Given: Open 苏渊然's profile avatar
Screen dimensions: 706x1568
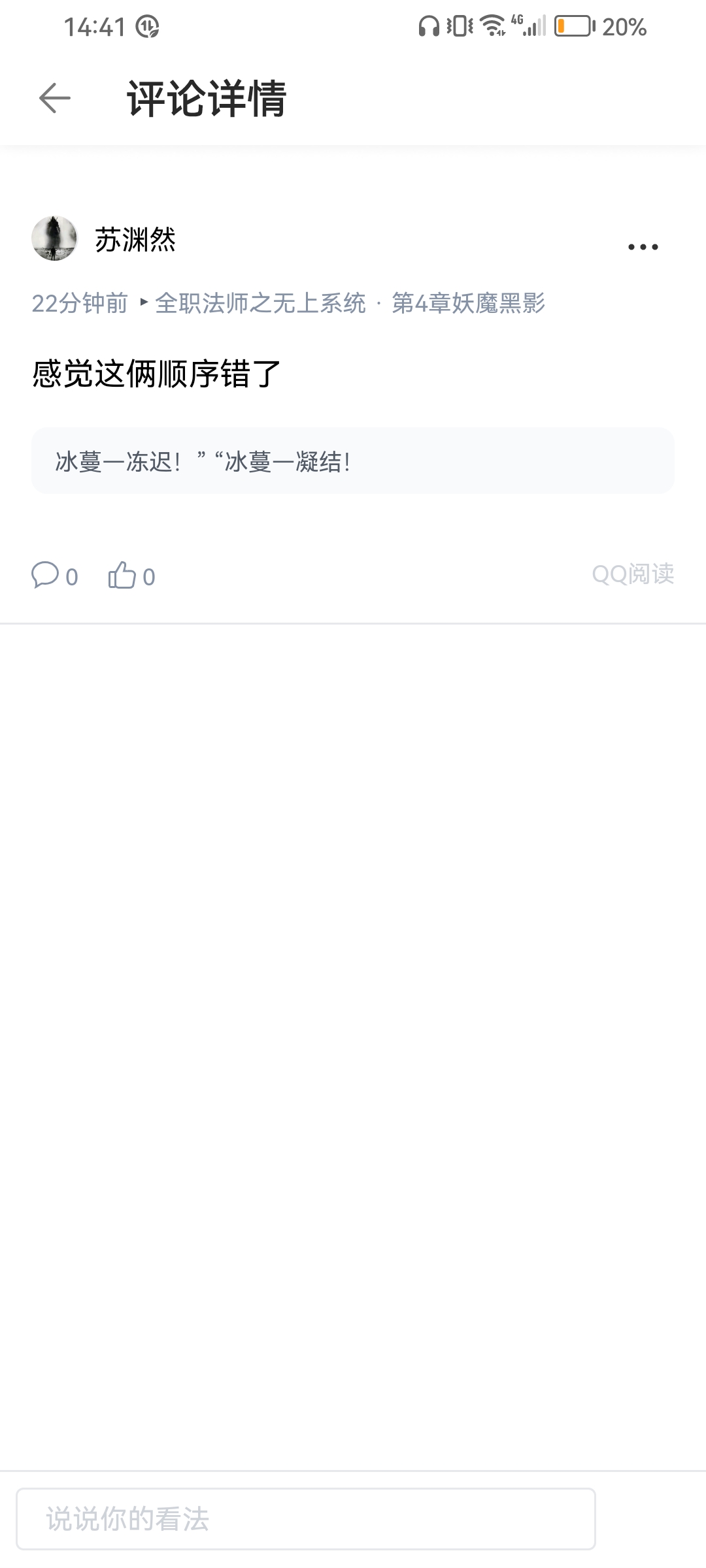Looking at the screenshot, I should tap(54, 238).
